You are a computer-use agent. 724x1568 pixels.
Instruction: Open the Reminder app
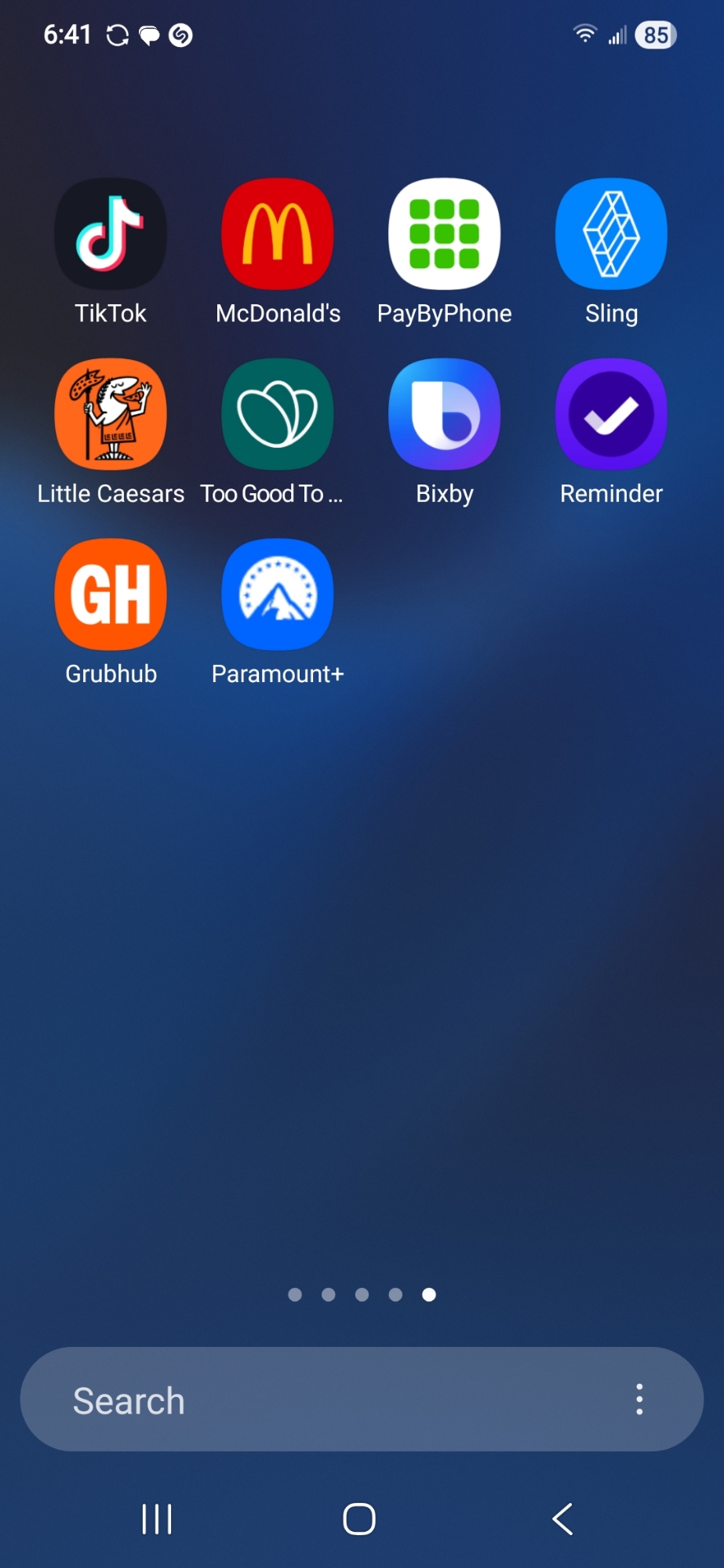[611, 415]
